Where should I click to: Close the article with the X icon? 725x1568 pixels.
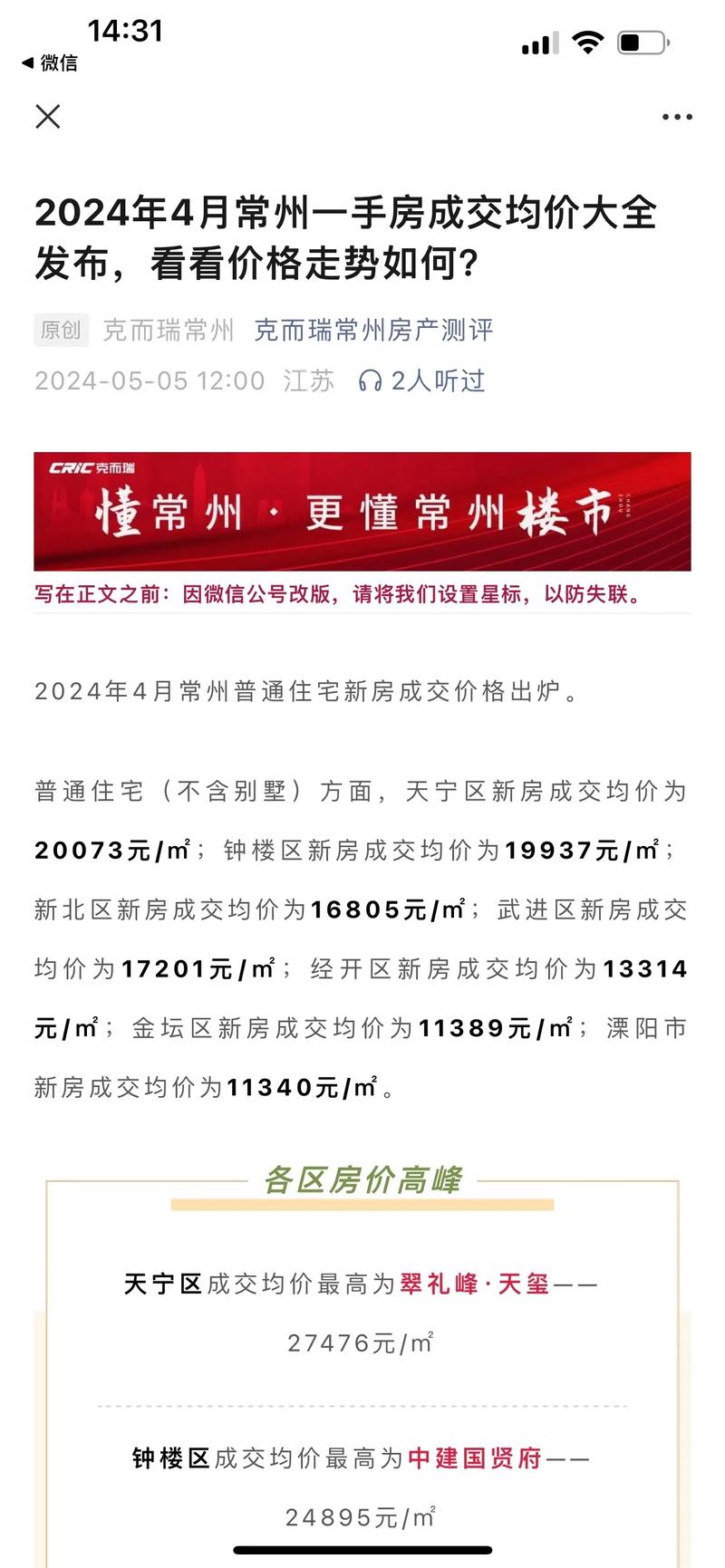(48, 117)
